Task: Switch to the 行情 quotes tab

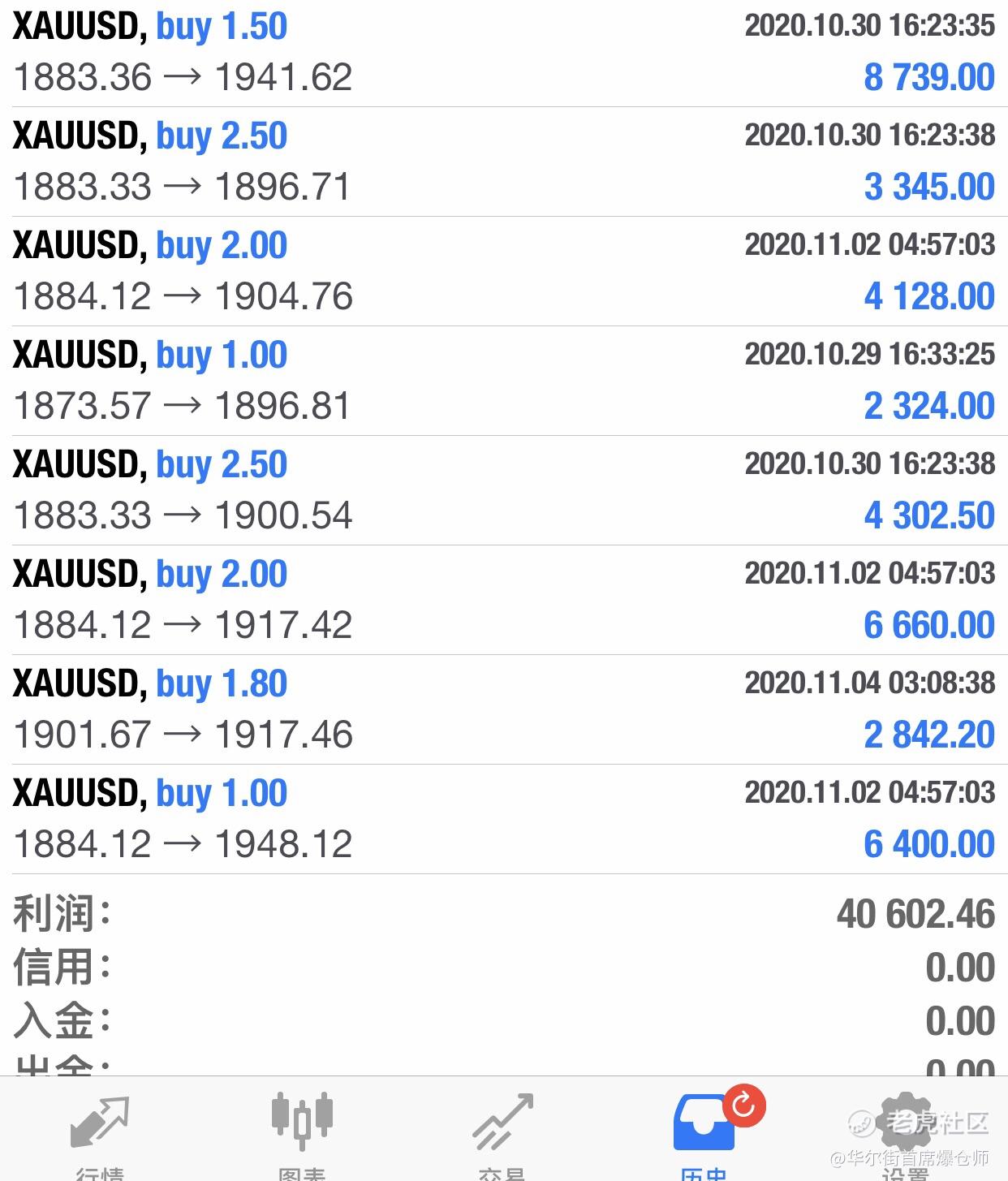Action: coord(100,1132)
